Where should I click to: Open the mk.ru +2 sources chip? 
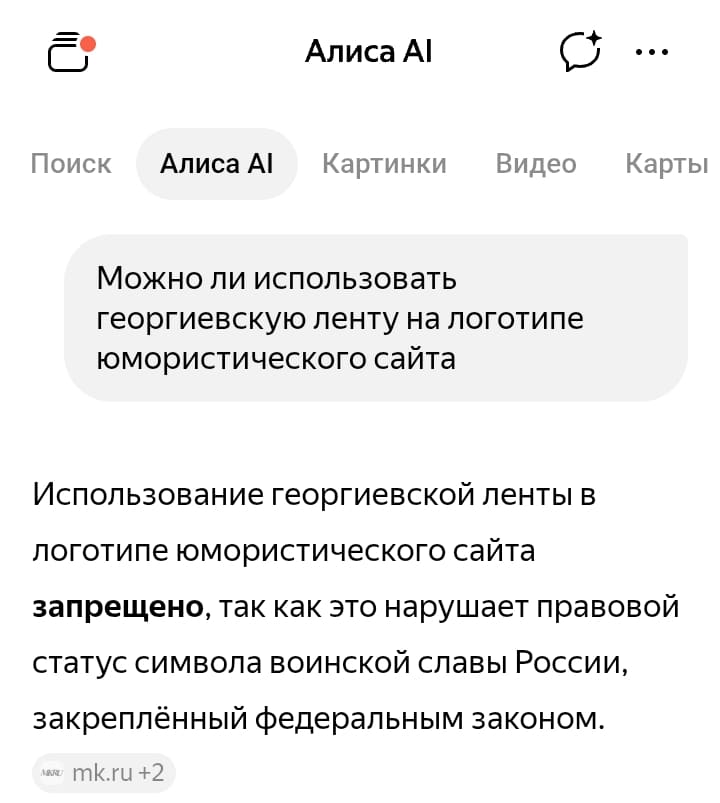coord(104,772)
